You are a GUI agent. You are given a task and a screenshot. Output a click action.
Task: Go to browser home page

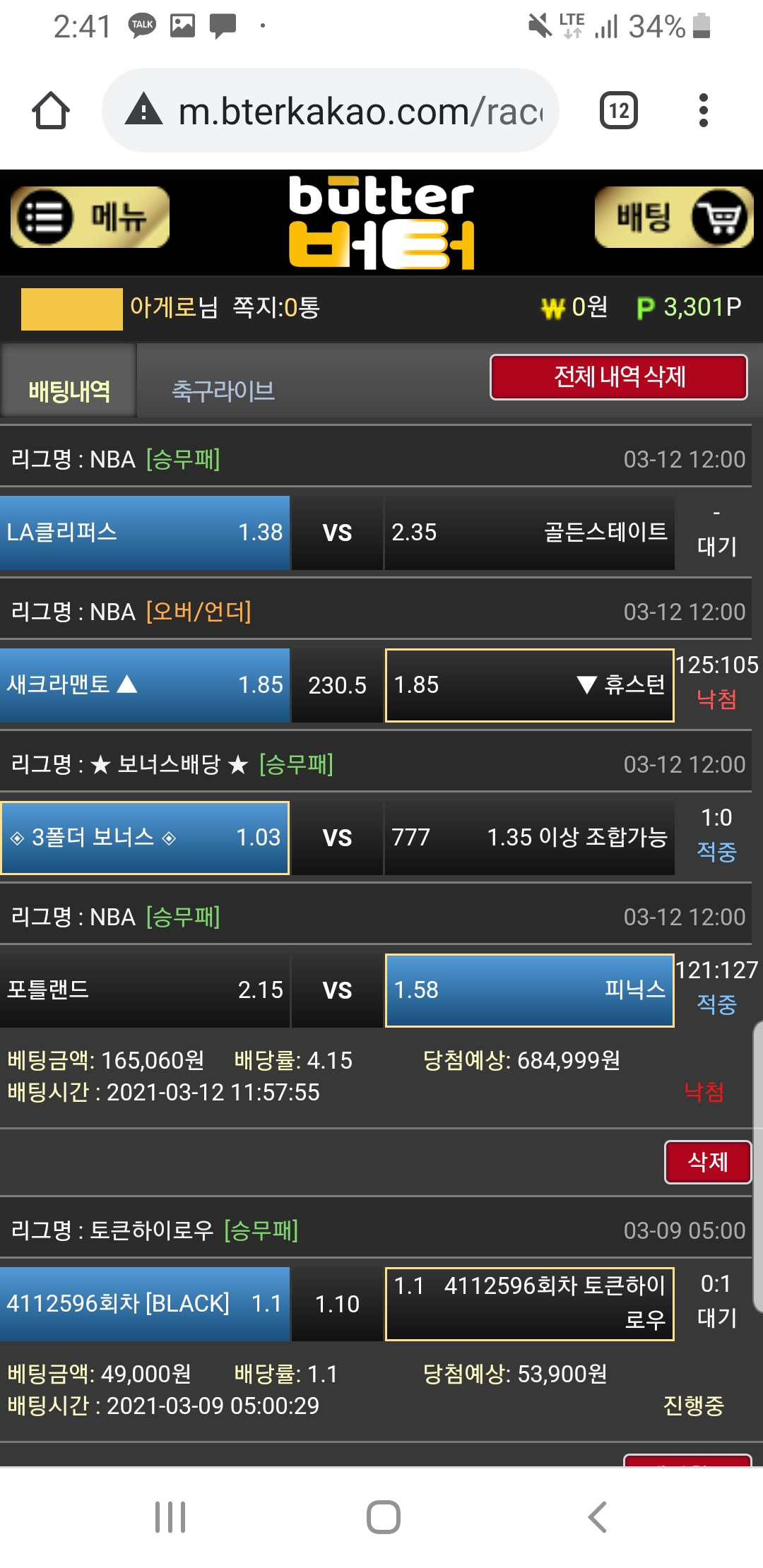51,111
